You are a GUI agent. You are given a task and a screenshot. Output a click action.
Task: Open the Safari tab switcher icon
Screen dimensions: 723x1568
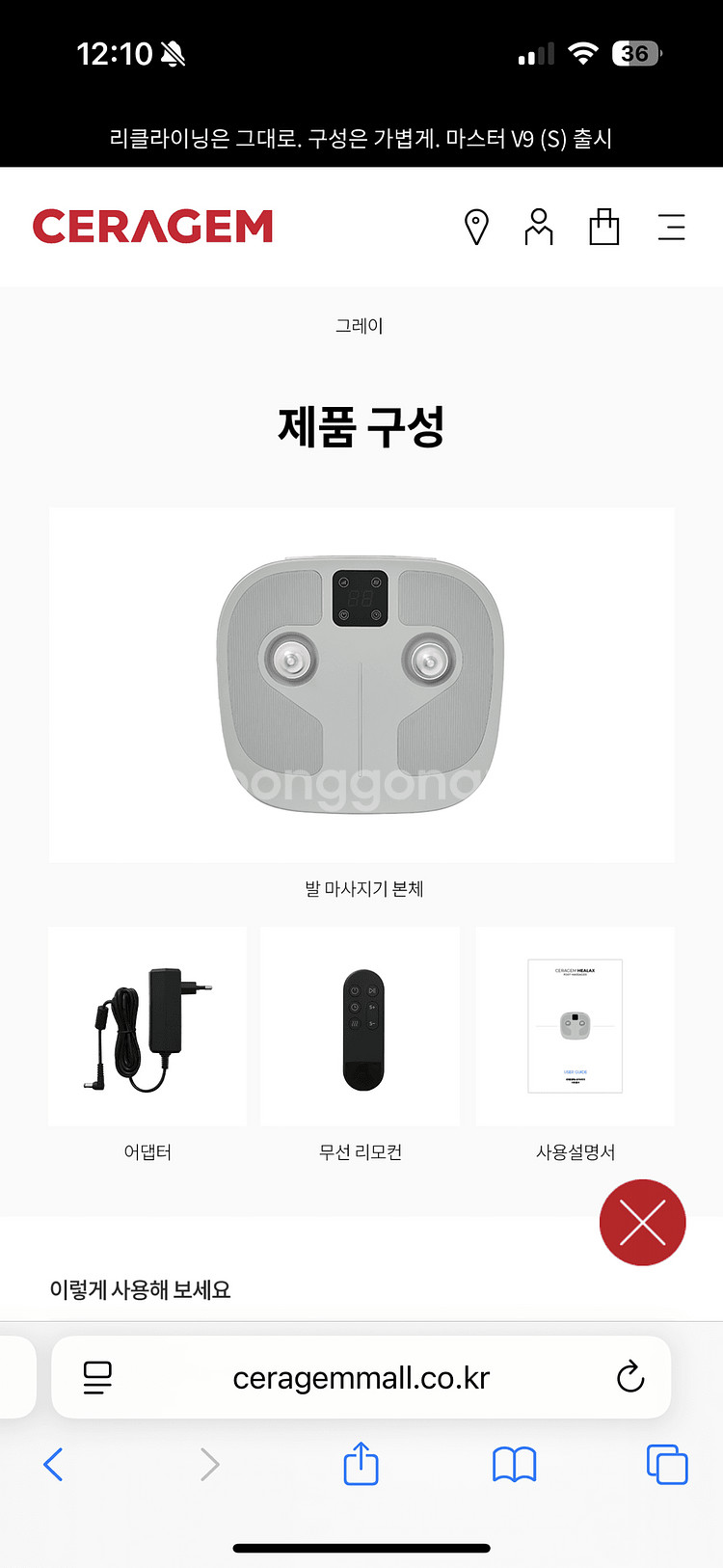[669, 1464]
